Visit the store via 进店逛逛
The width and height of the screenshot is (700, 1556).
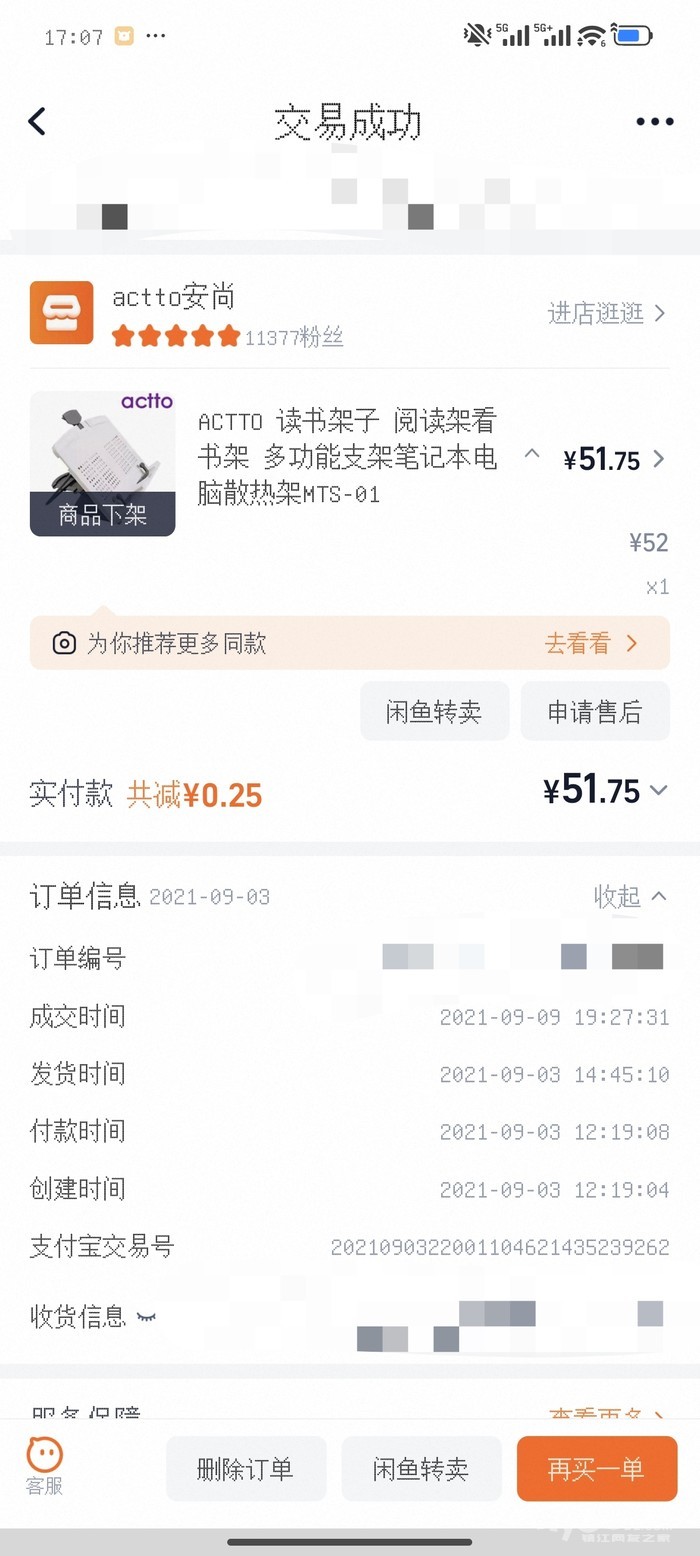pos(606,313)
